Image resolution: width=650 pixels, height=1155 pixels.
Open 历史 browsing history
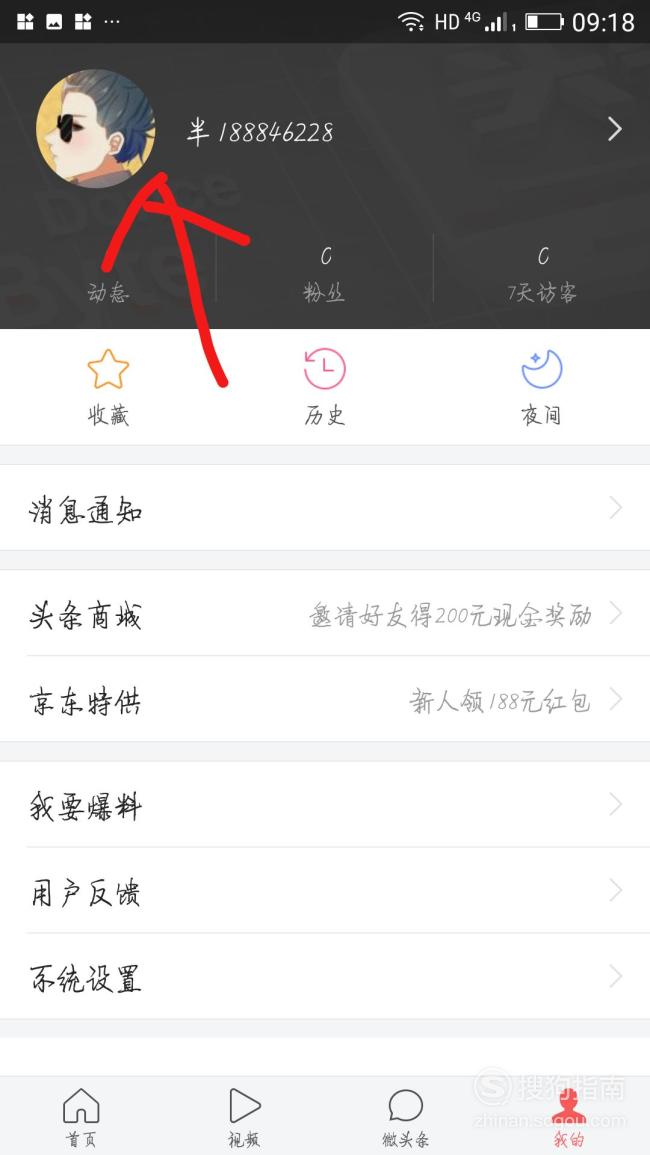[x=325, y=387]
